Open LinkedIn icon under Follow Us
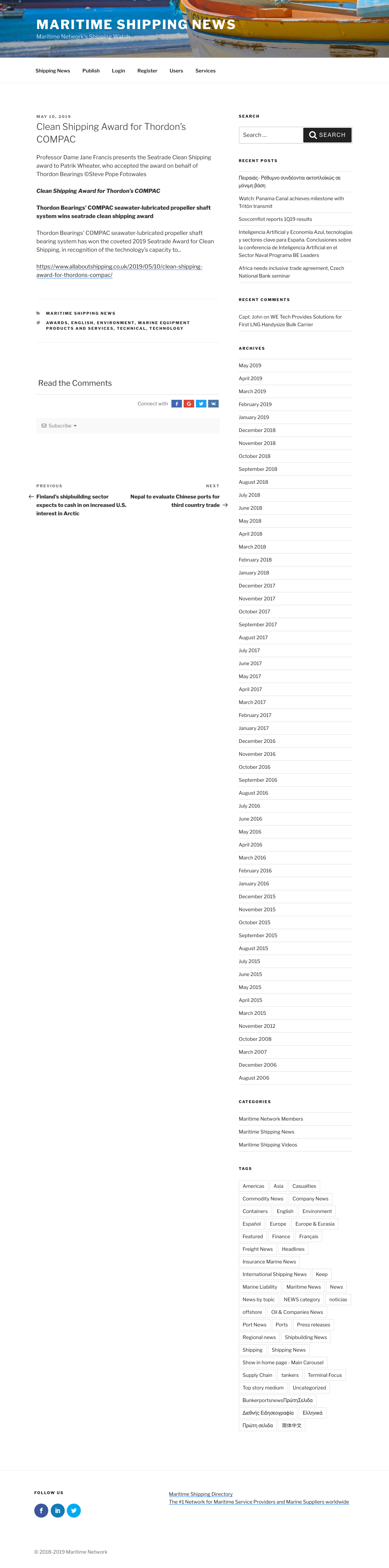The width and height of the screenshot is (389, 1568). click(x=58, y=1510)
